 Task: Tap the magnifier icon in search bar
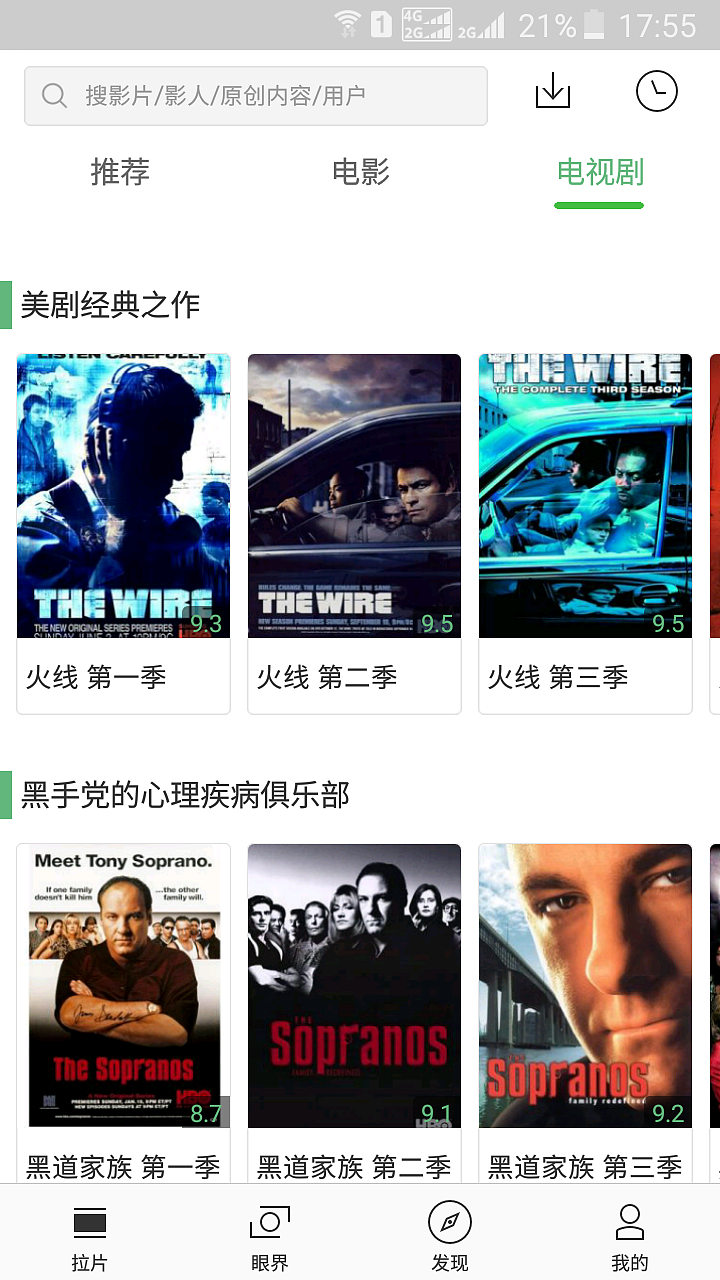click(x=54, y=95)
